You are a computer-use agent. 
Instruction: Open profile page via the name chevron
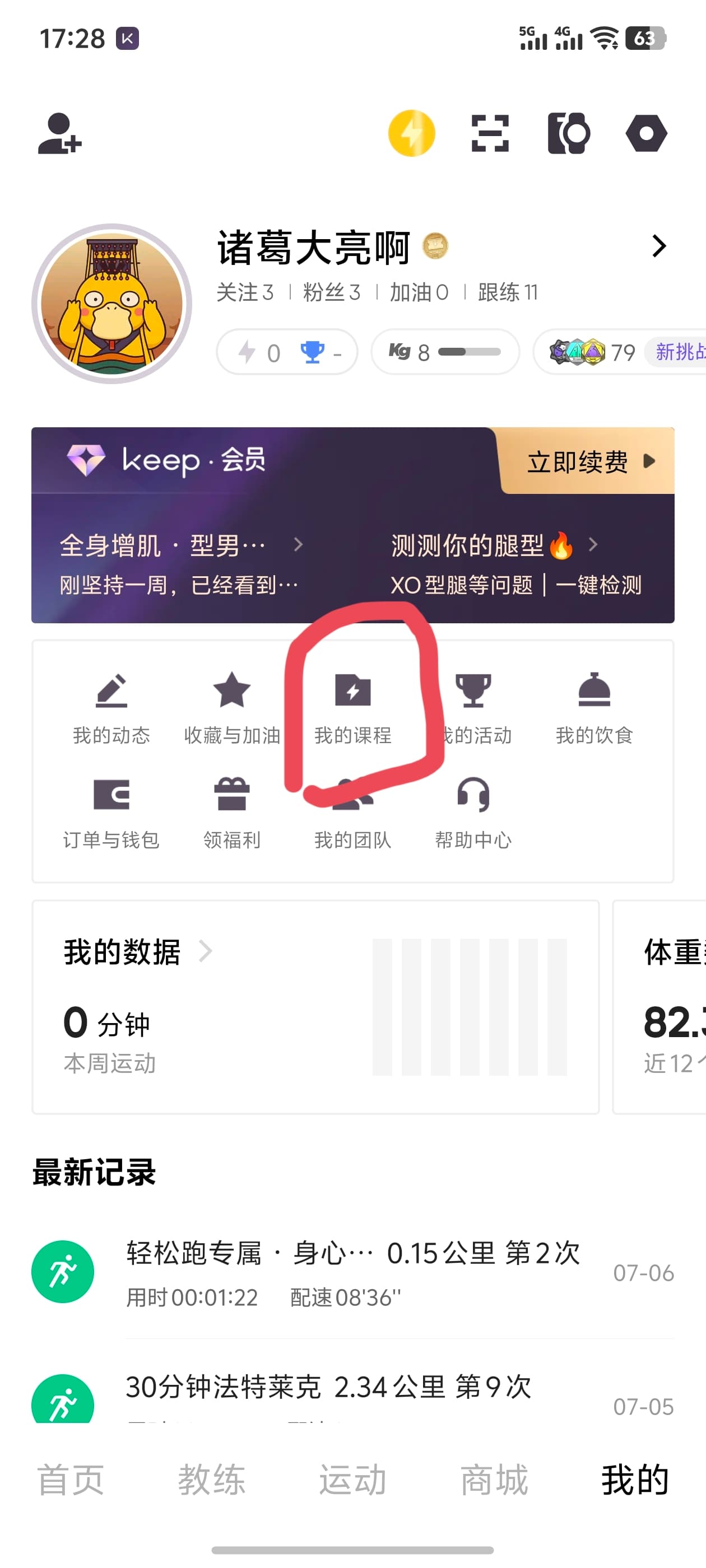pyautogui.click(x=658, y=246)
